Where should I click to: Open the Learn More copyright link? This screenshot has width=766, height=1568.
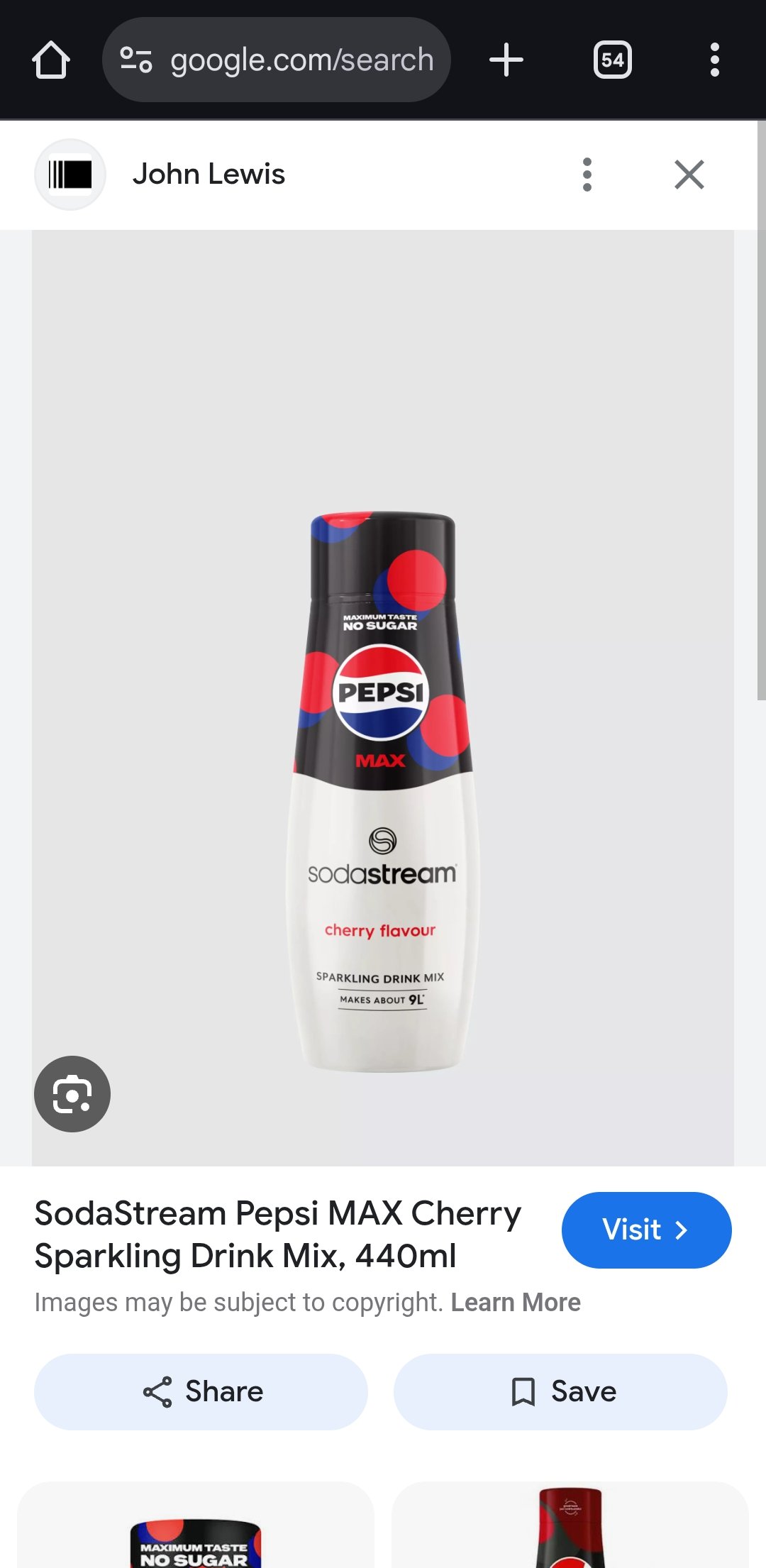tap(516, 1302)
